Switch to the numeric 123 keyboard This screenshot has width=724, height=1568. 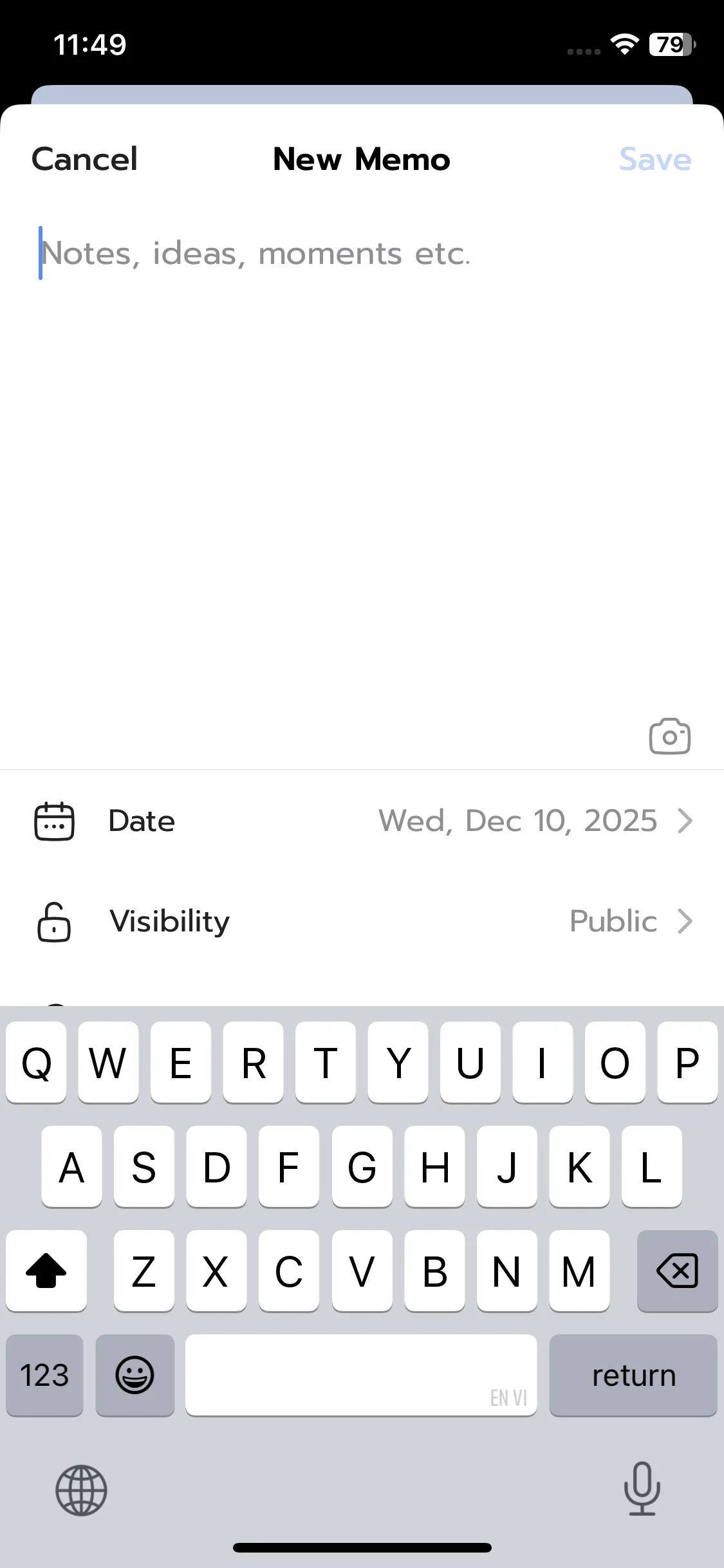tap(43, 1375)
